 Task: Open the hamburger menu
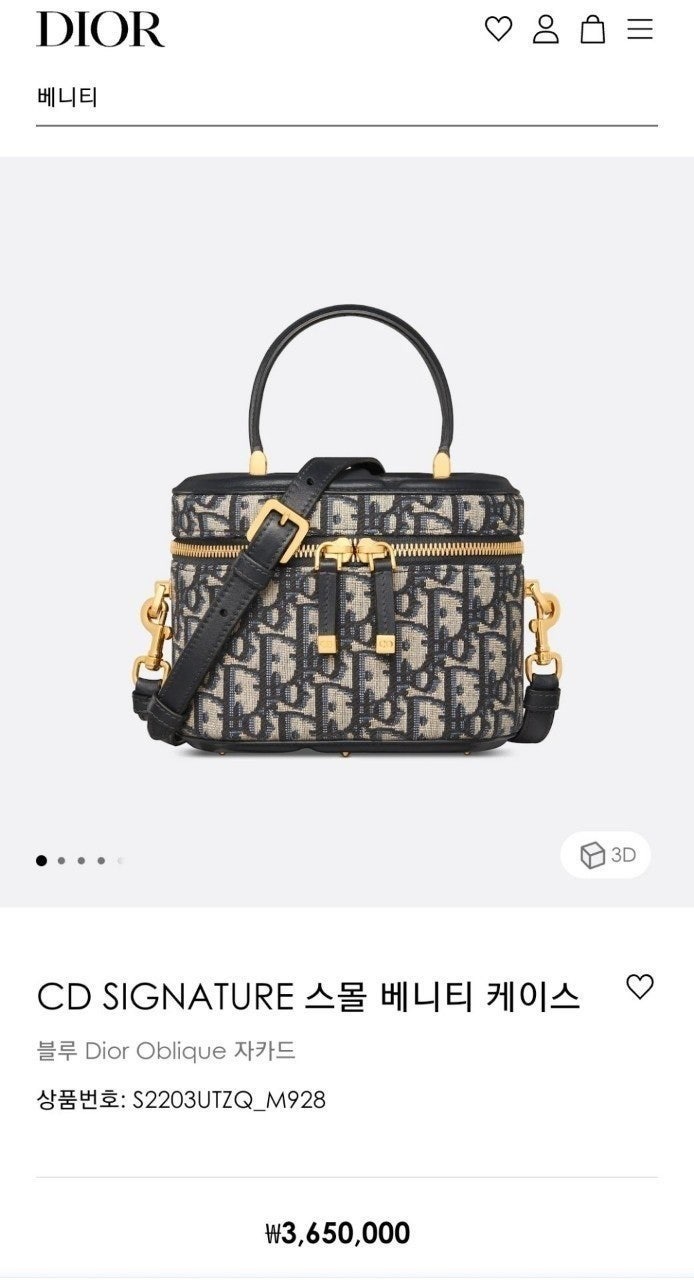[640, 29]
